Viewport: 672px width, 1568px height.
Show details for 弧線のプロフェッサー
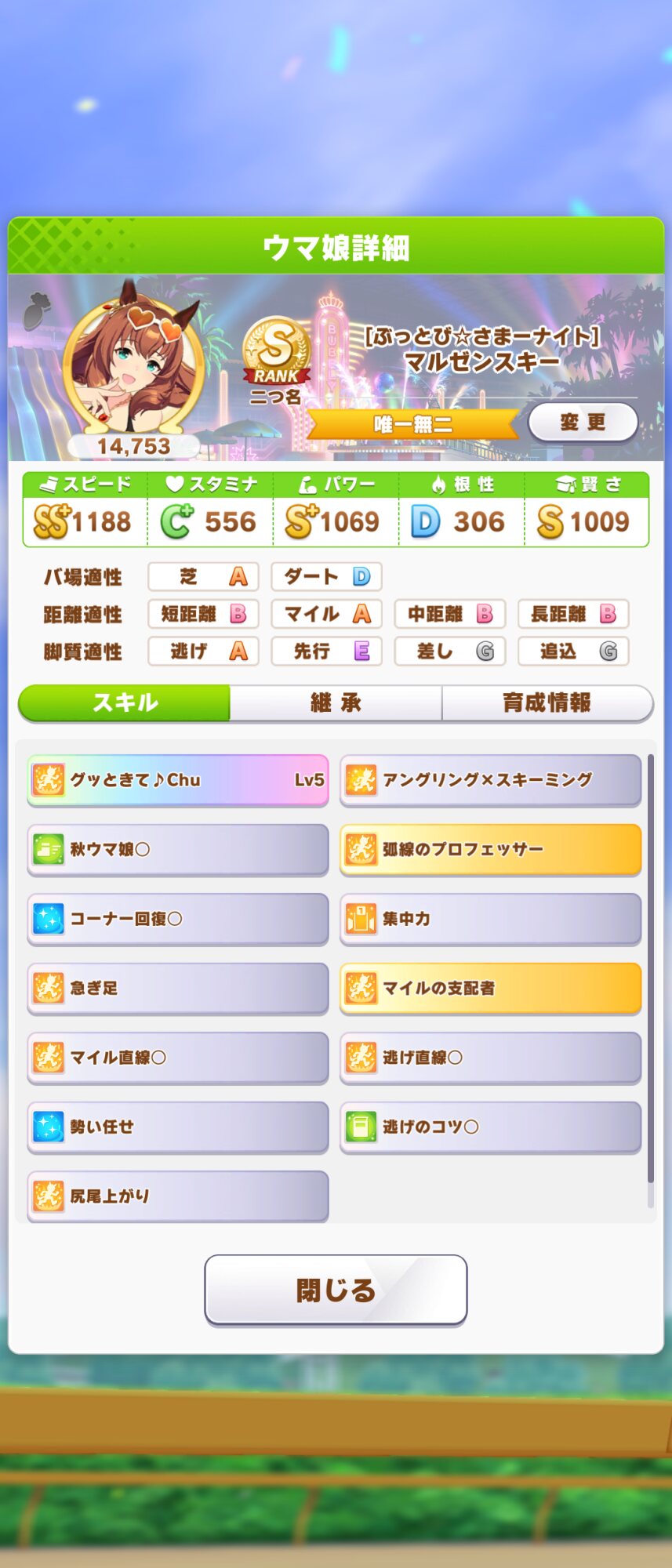click(x=490, y=849)
